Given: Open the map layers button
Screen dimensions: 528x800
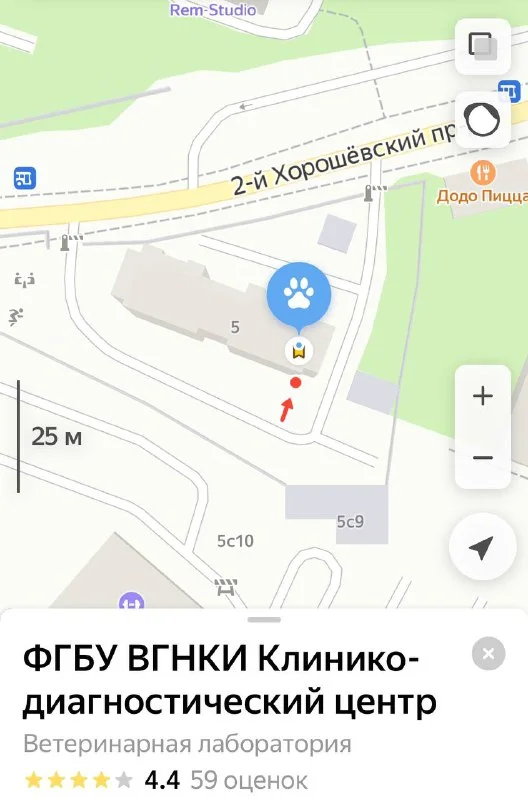Looking at the screenshot, I should pos(483,46).
